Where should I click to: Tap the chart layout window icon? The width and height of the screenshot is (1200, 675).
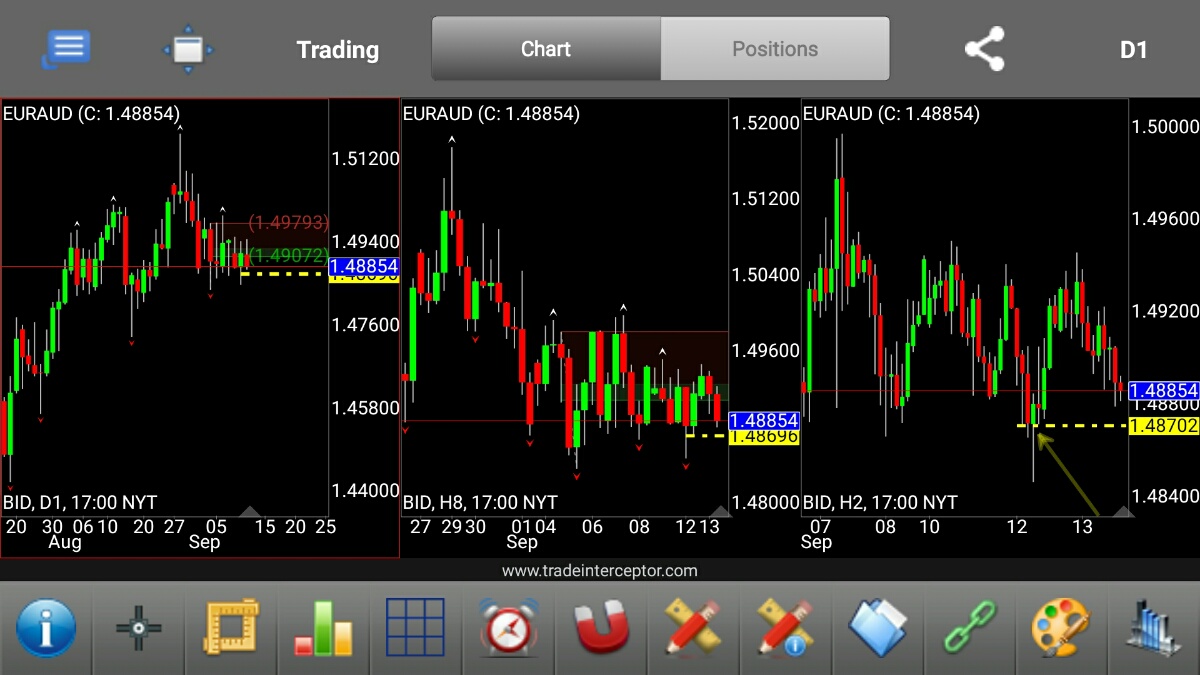click(188, 49)
